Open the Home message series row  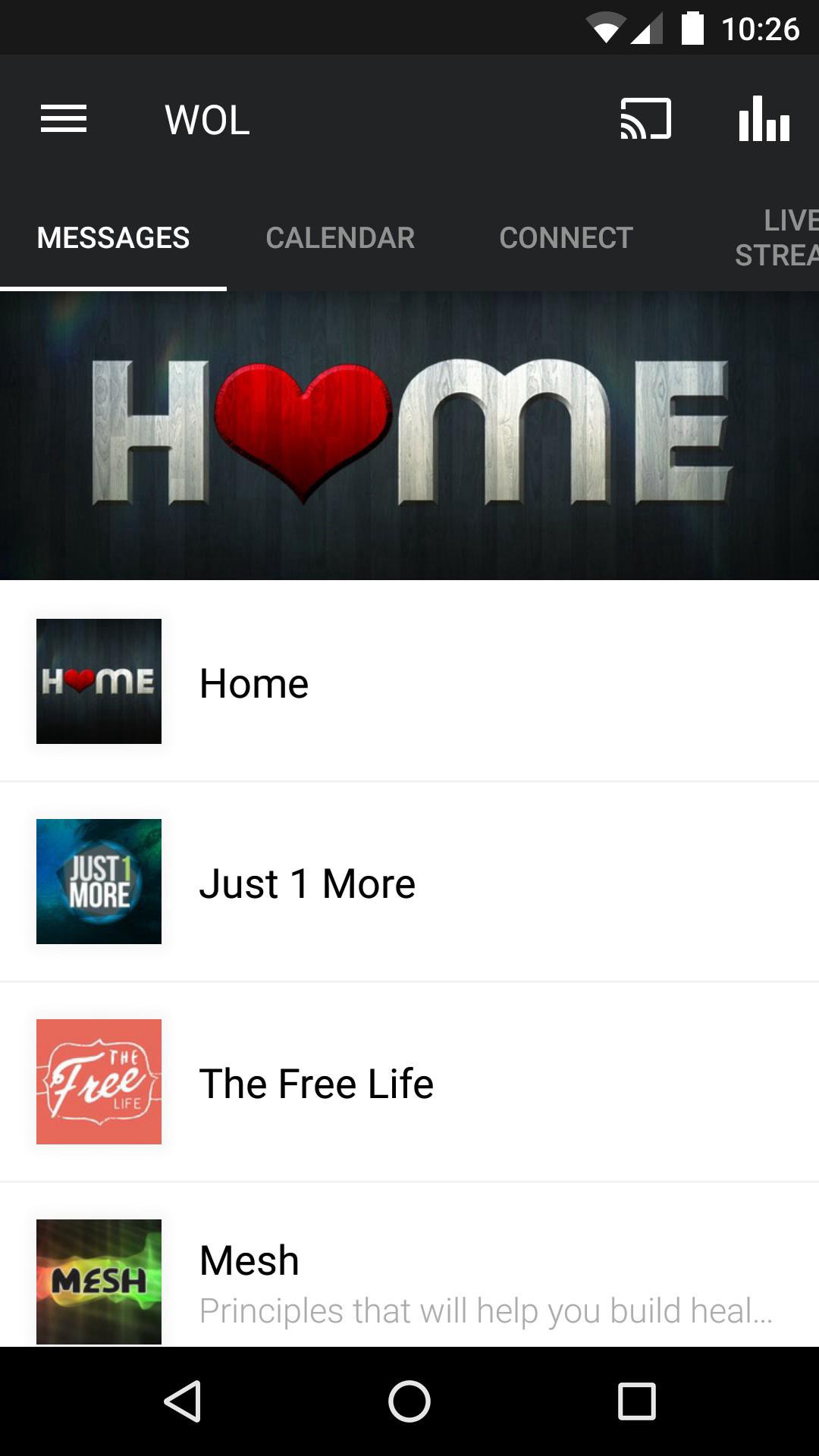pyautogui.click(x=409, y=682)
